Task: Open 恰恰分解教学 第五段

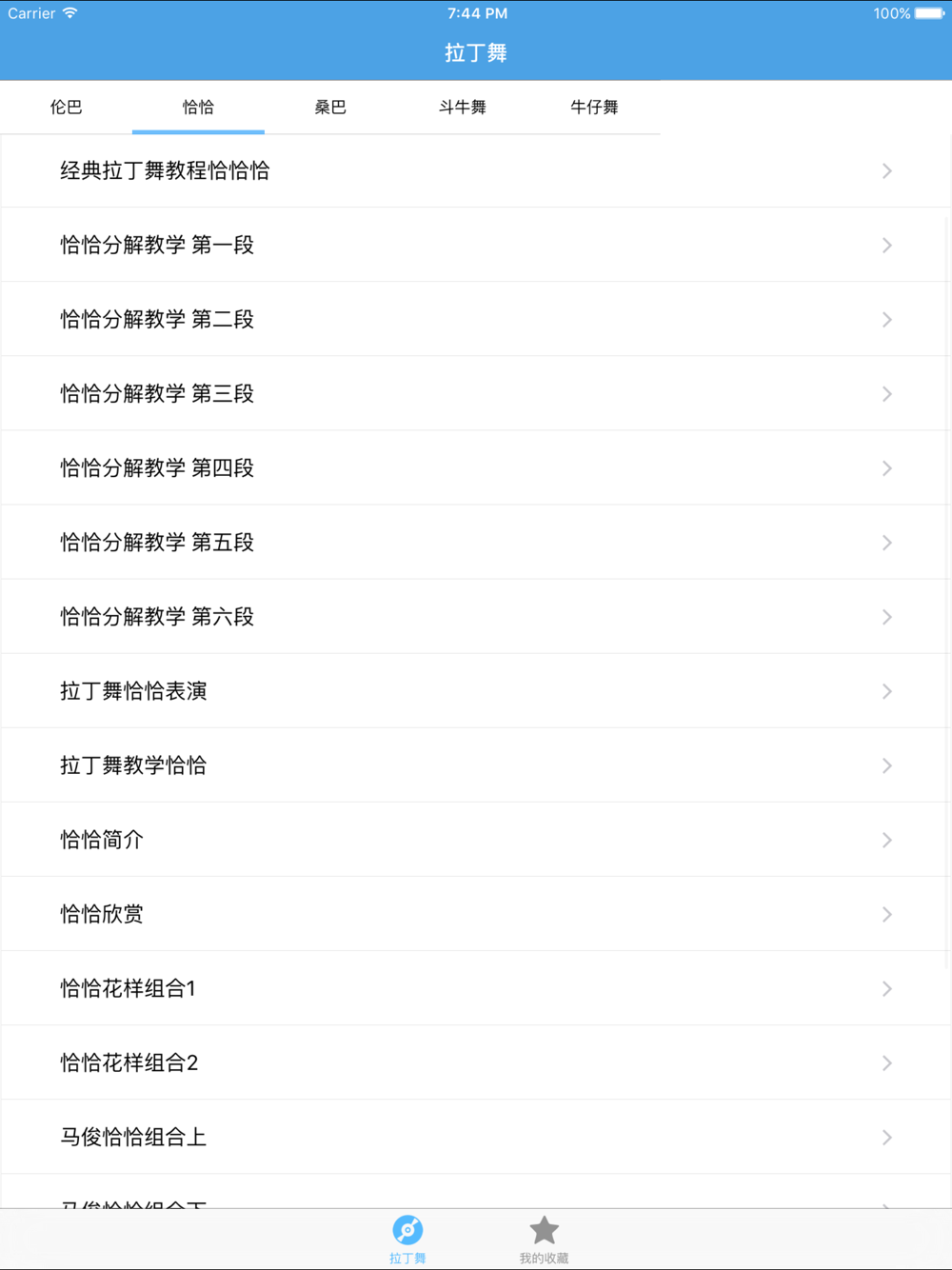Action: [x=476, y=543]
